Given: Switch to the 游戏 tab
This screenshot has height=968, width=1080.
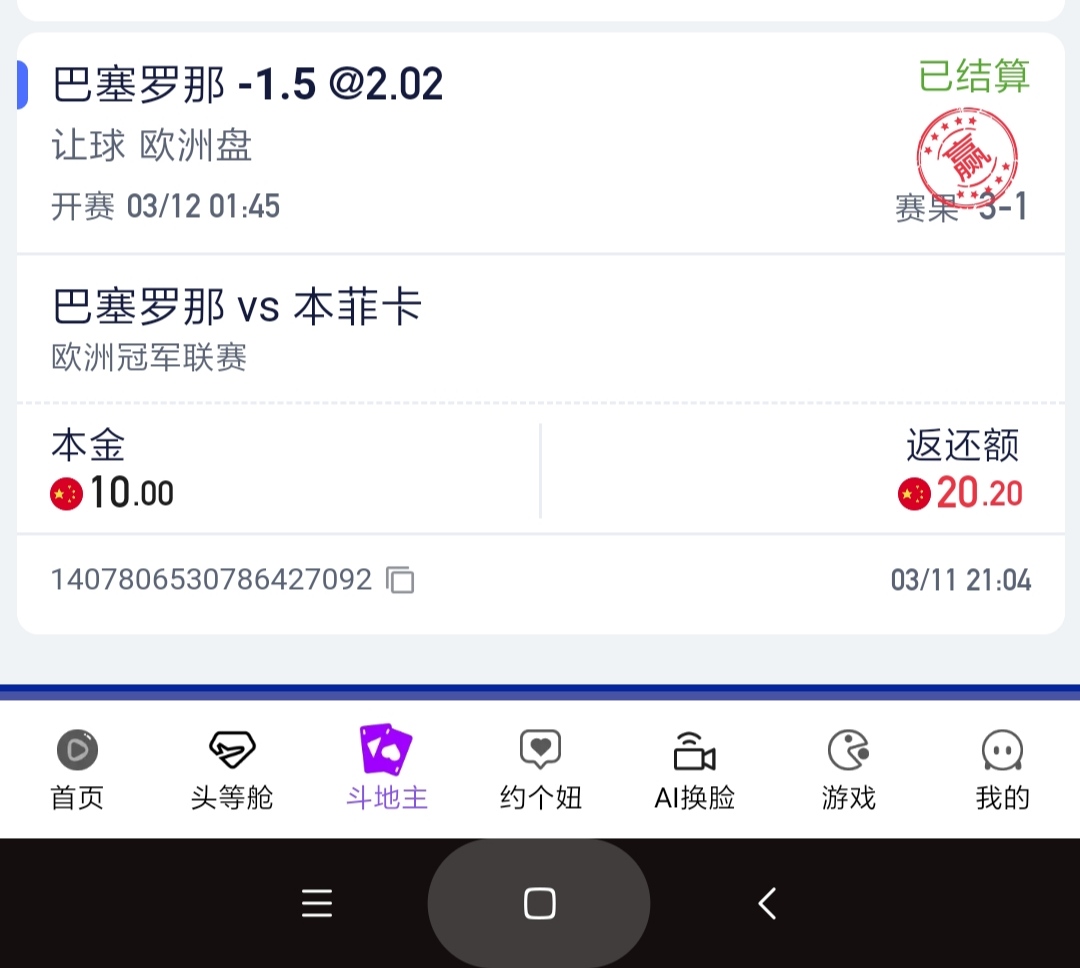Looking at the screenshot, I should pos(849,769).
